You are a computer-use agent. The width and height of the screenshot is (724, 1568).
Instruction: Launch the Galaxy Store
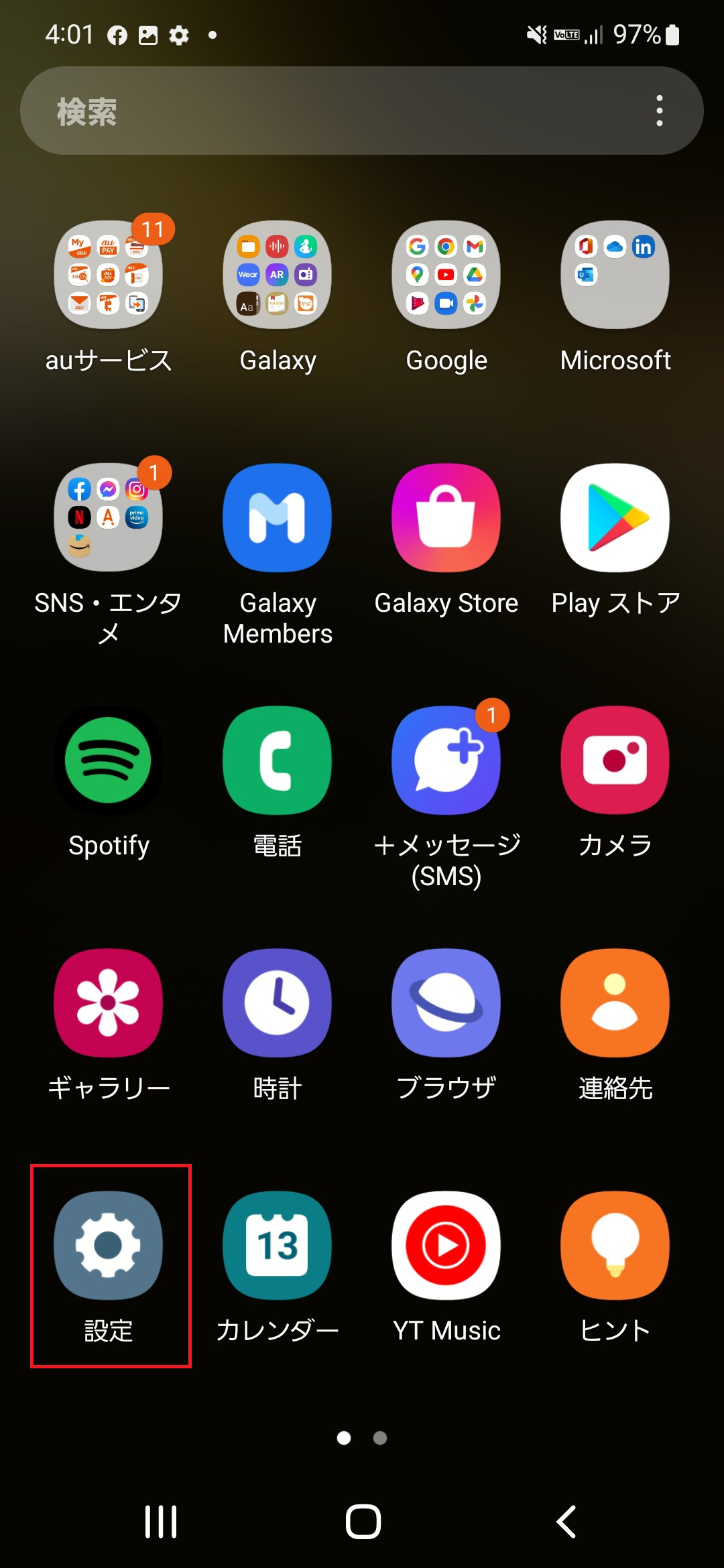tap(446, 518)
